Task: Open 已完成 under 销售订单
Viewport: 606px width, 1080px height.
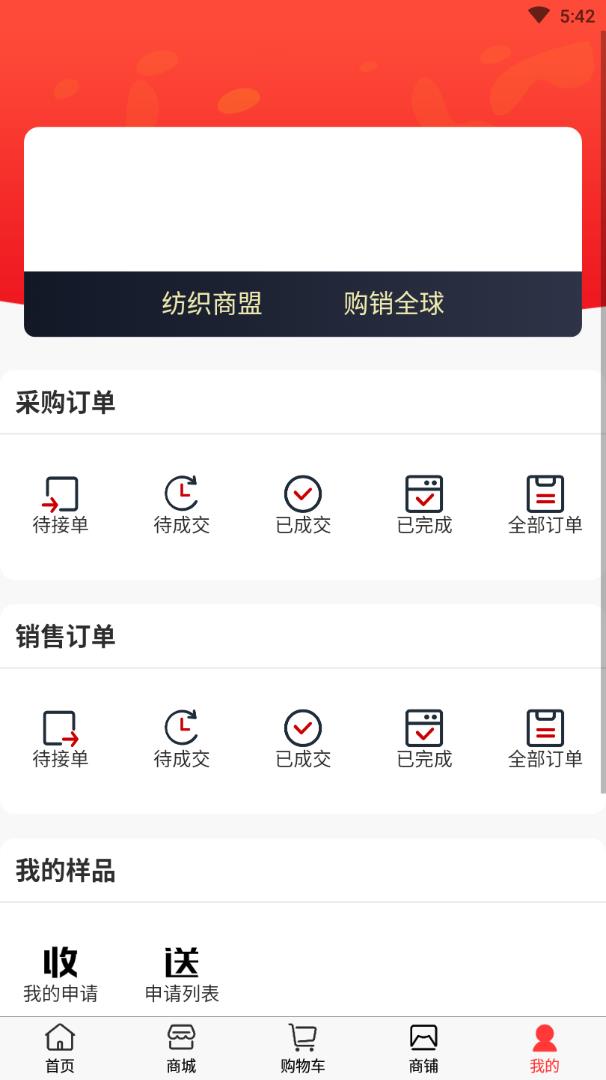Action: [x=424, y=739]
